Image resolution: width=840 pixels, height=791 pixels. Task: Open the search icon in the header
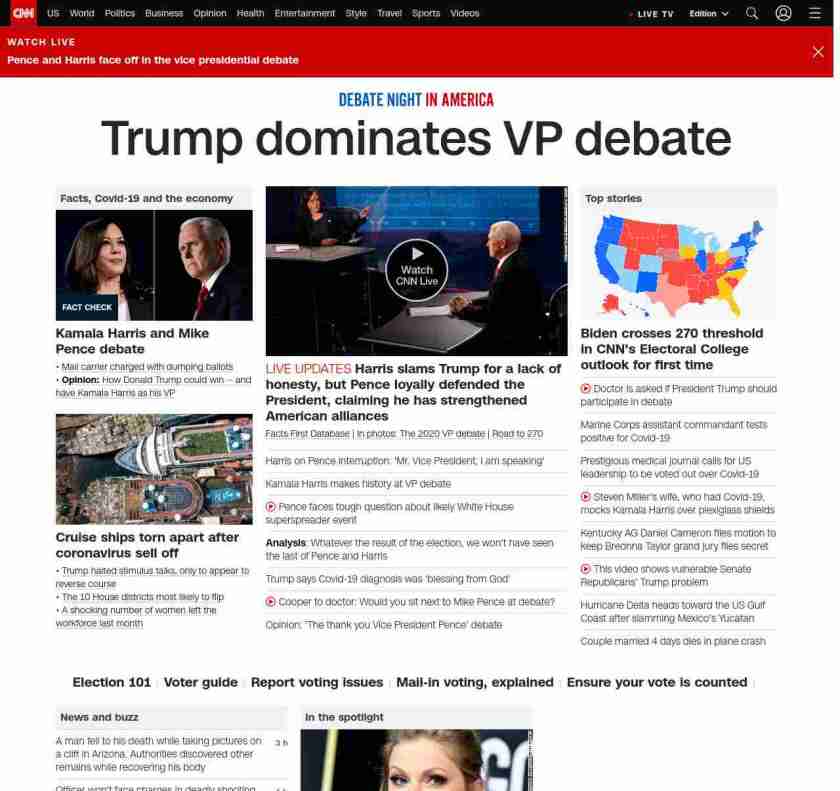[752, 13]
